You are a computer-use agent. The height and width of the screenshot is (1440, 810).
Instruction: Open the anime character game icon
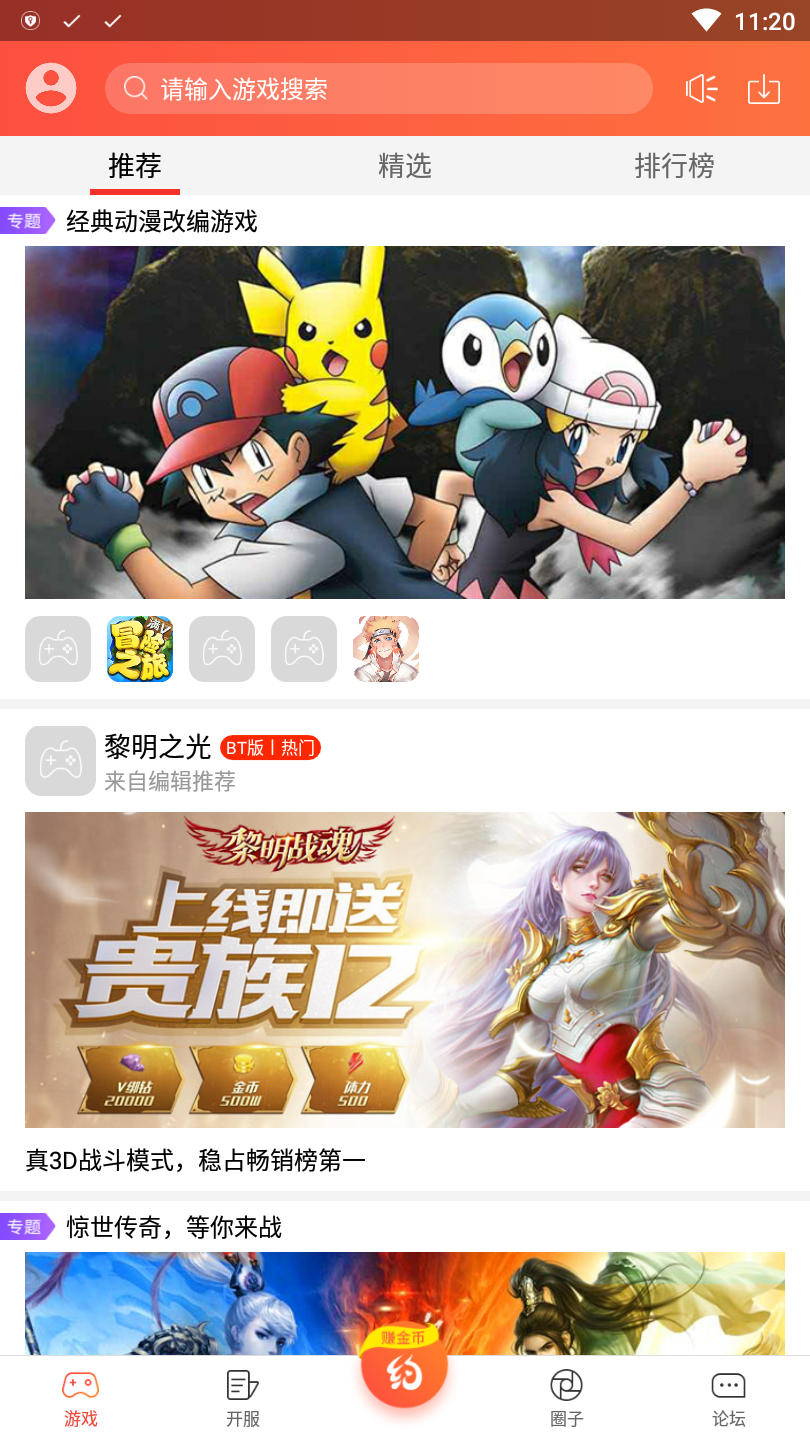point(386,649)
